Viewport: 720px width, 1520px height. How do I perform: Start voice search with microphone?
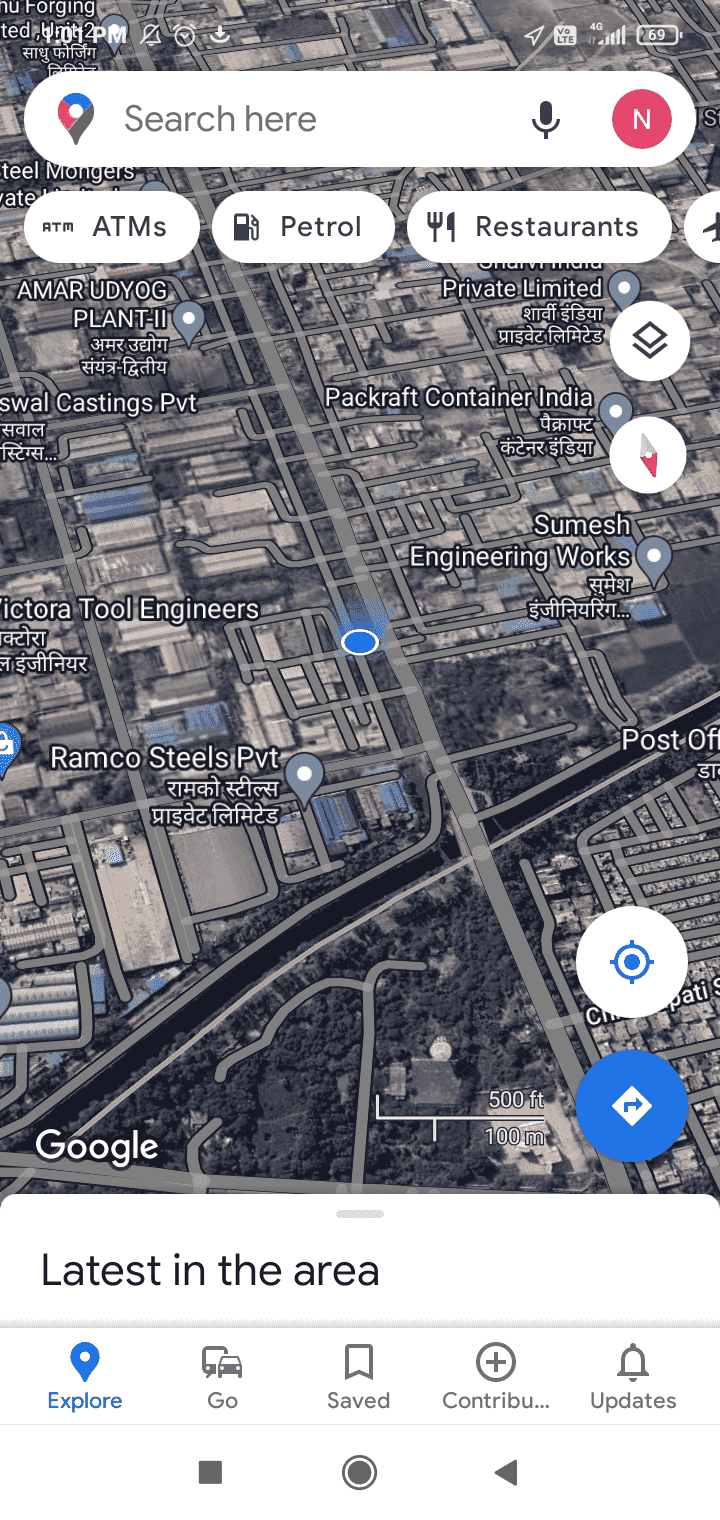(x=545, y=120)
